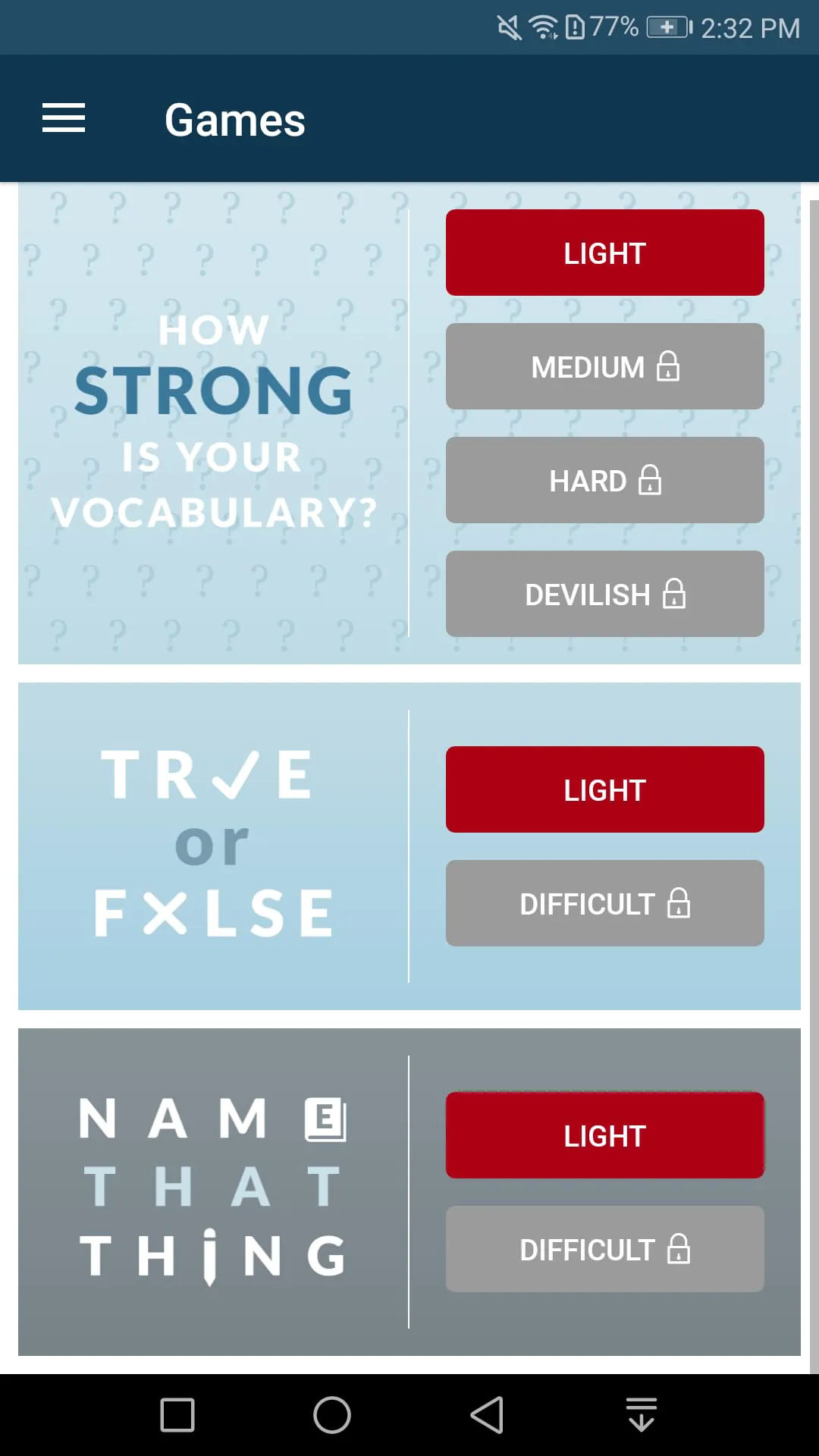
Task: Select LIGHT for How Strong Is Your Vocabulary
Action: pyautogui.click(x=604, y=253)
